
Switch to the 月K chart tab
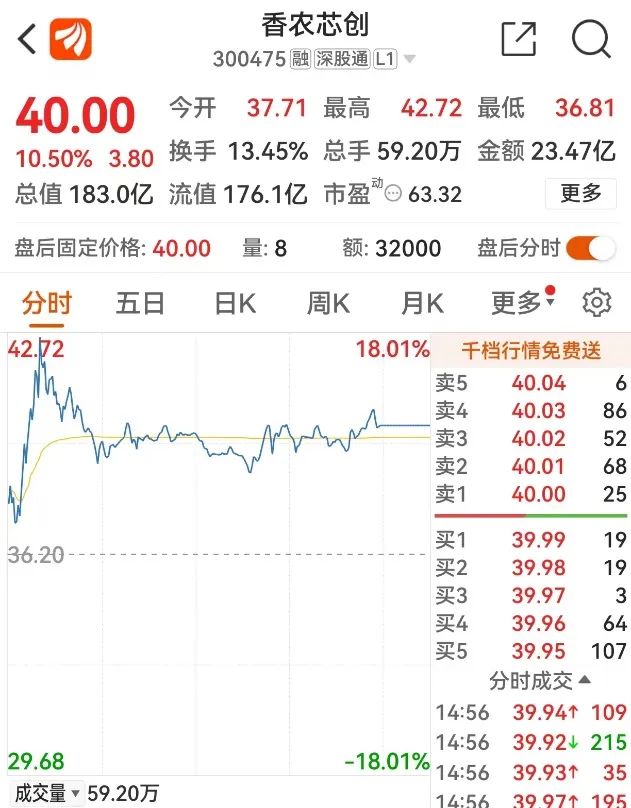pos(422,302)
